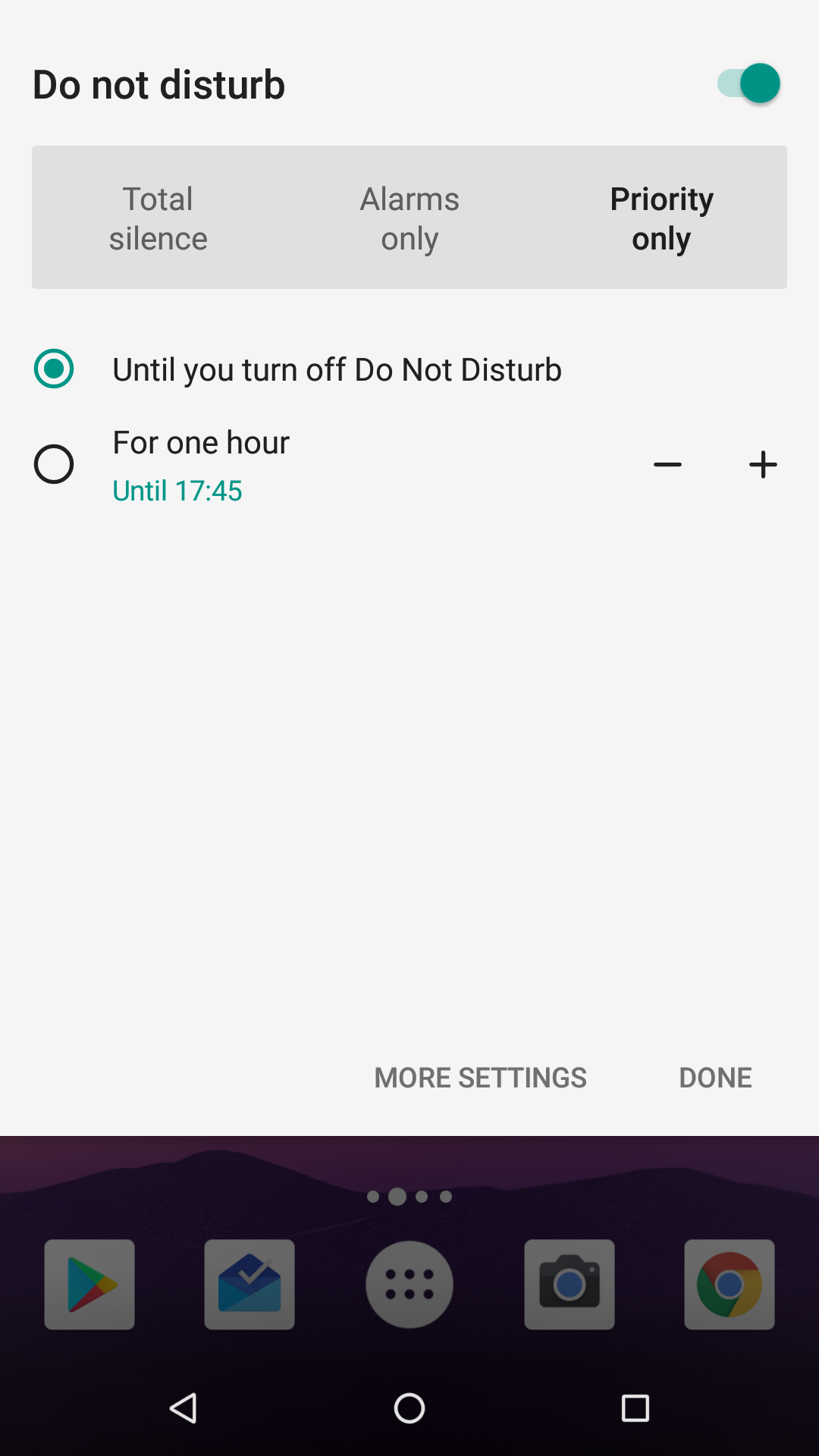Open MORE SETTINGS
Screen dimensions: 819x1456
pyautogui.click(x=480, y=1078)
